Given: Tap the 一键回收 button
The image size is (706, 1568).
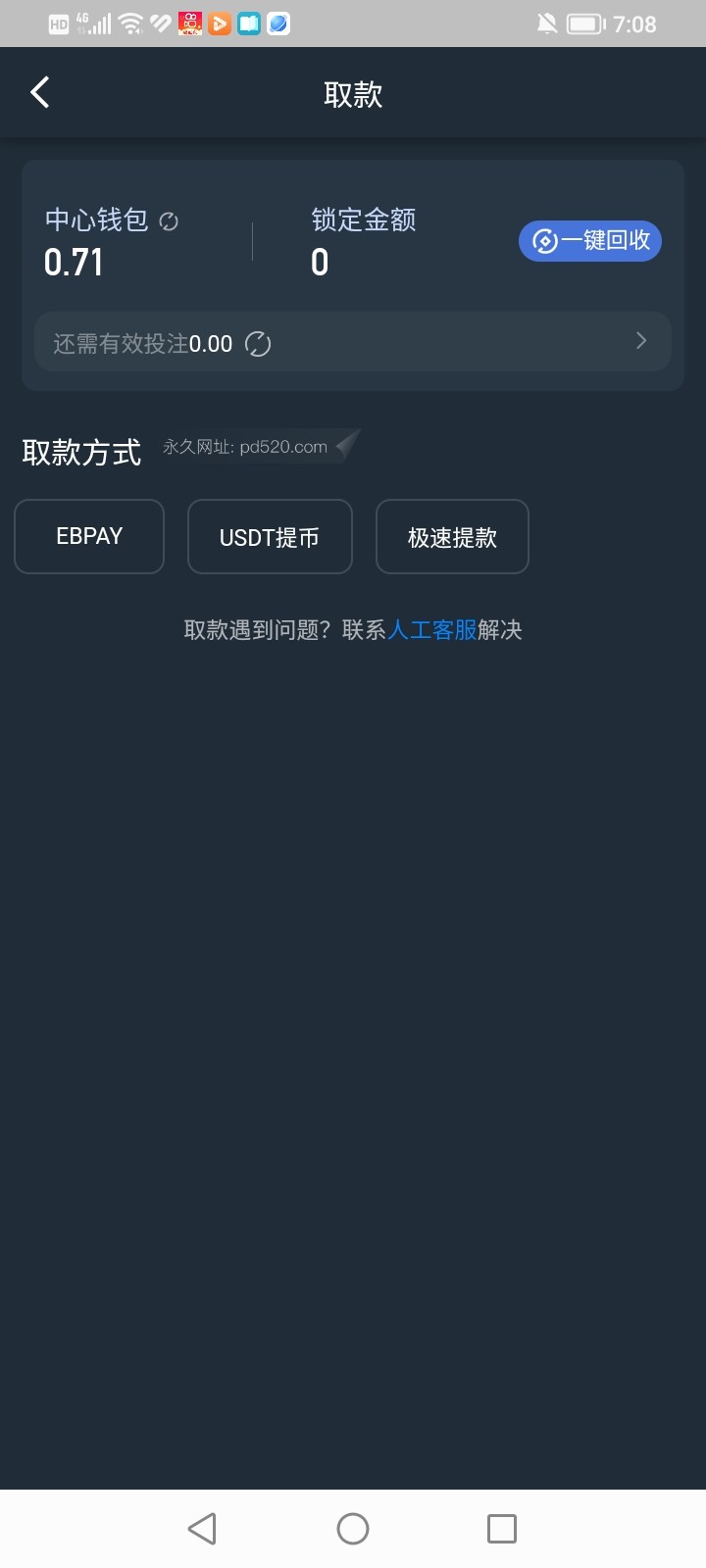Looking at the screenshot, I should coord(590,240).
